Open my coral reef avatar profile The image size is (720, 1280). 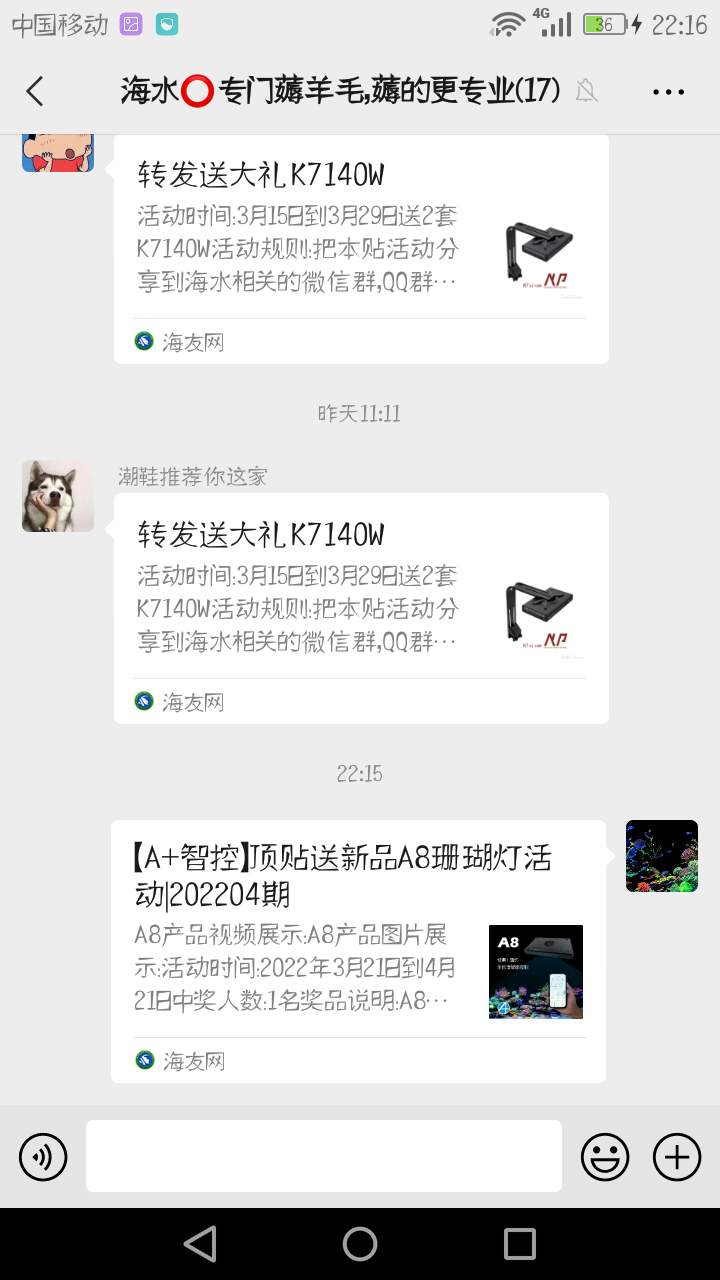661,856
